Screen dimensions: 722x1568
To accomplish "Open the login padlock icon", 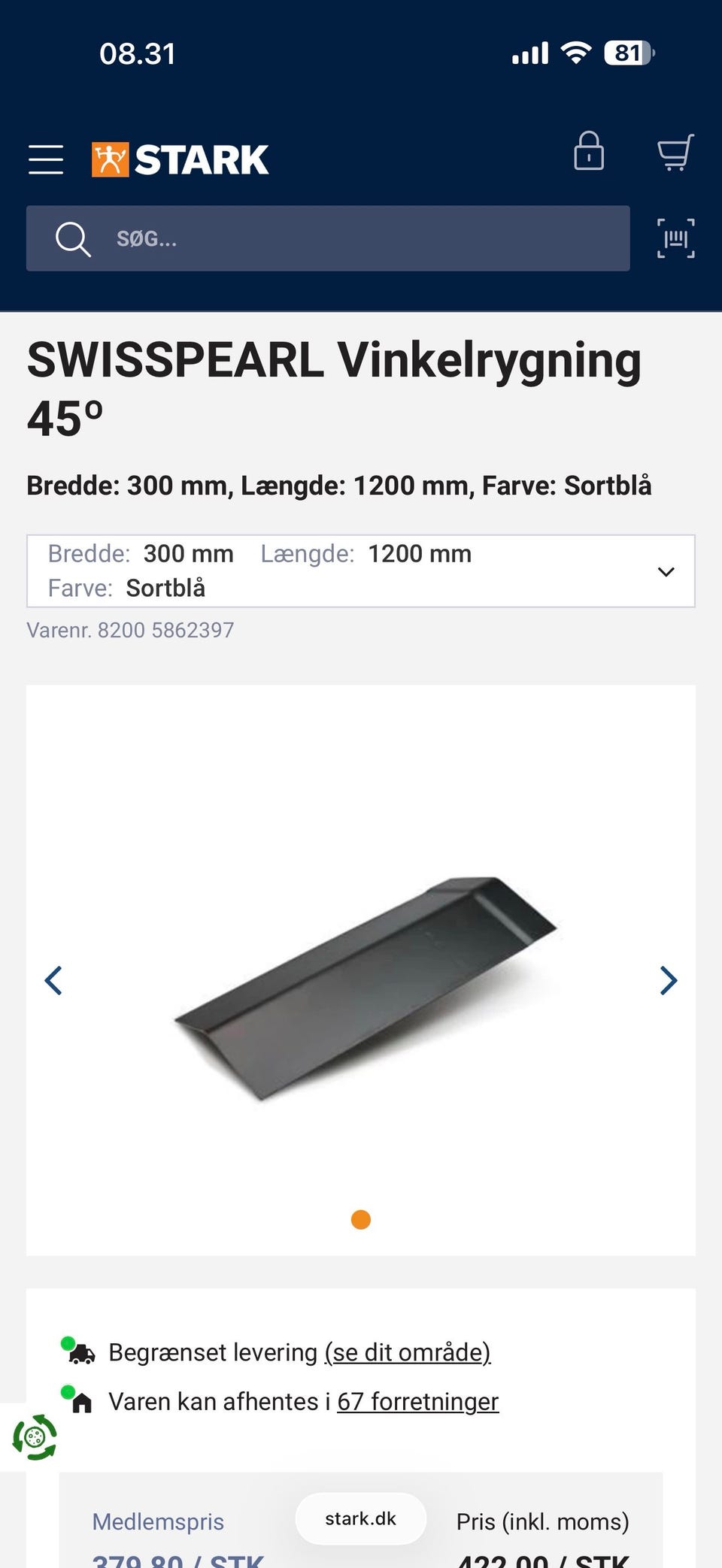I will coord(589,151).
